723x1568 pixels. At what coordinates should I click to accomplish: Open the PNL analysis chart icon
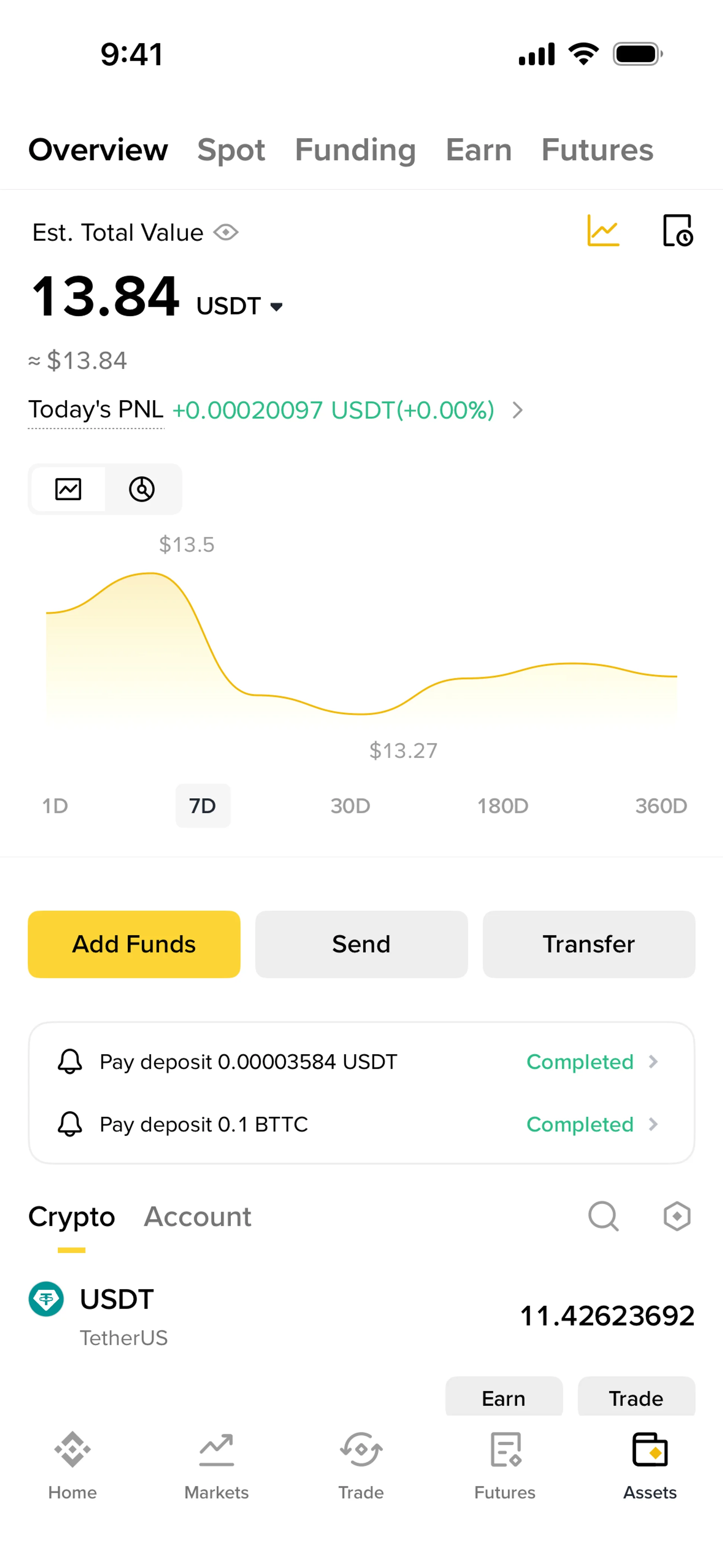[x=602, y=231]
